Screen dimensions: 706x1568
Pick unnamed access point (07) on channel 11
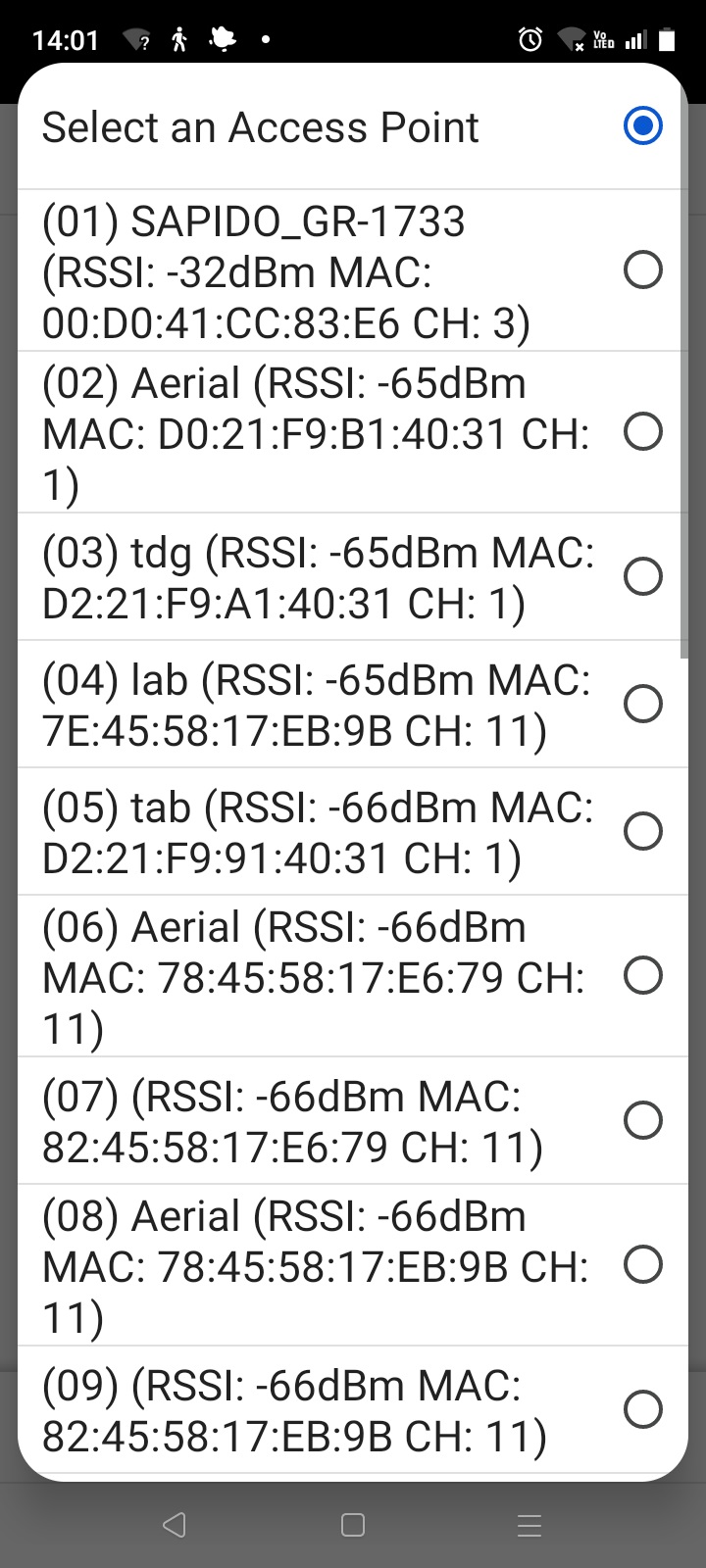[x=352, y=1121]
